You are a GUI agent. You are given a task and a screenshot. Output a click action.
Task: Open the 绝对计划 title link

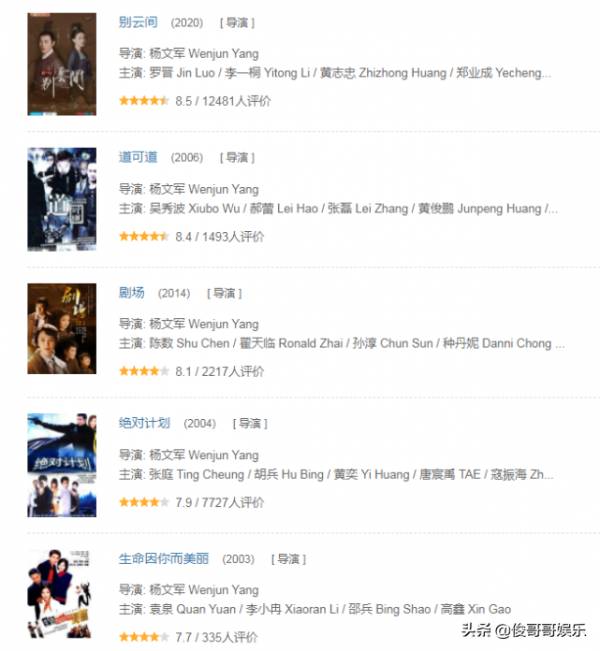click(145, 423)
